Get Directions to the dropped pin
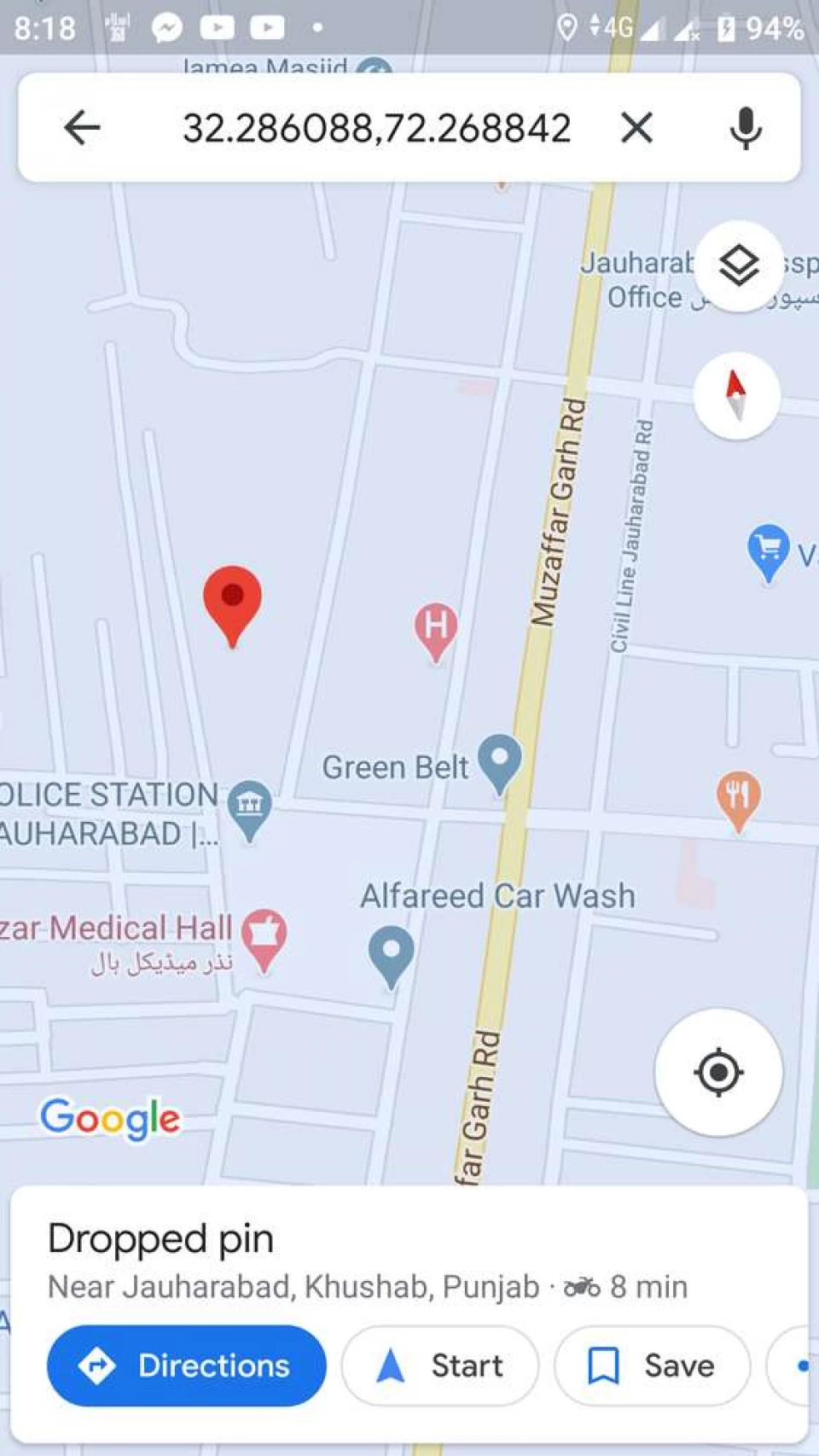 (x=186, y=1366)
